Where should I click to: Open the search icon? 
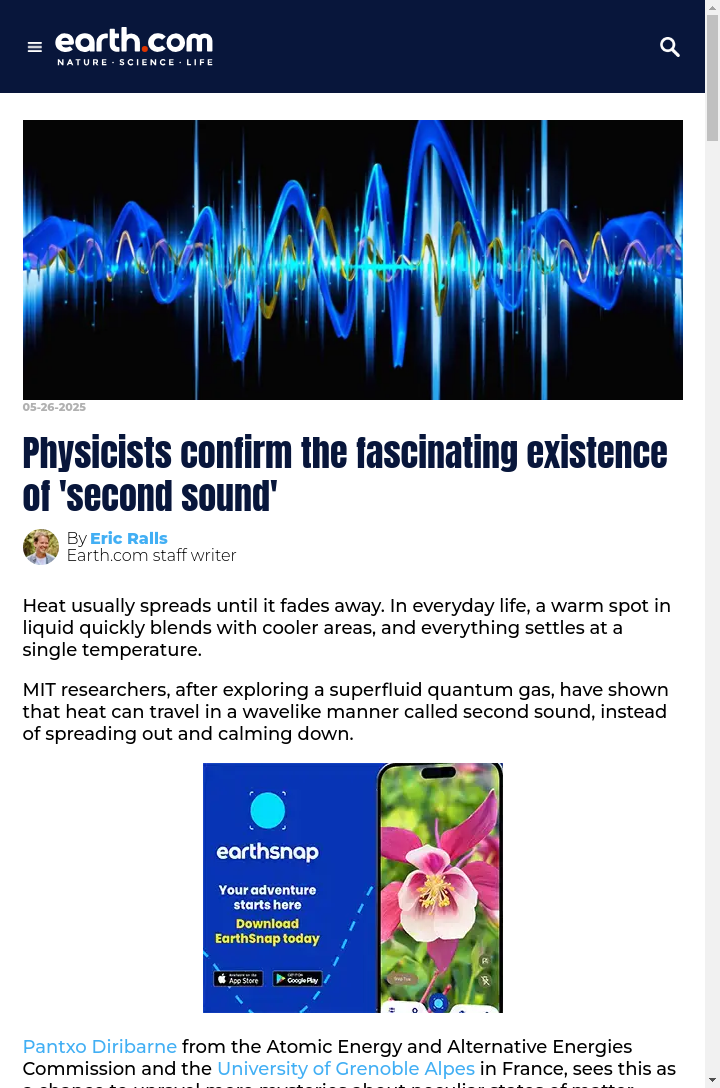click(x=670, y=47)
